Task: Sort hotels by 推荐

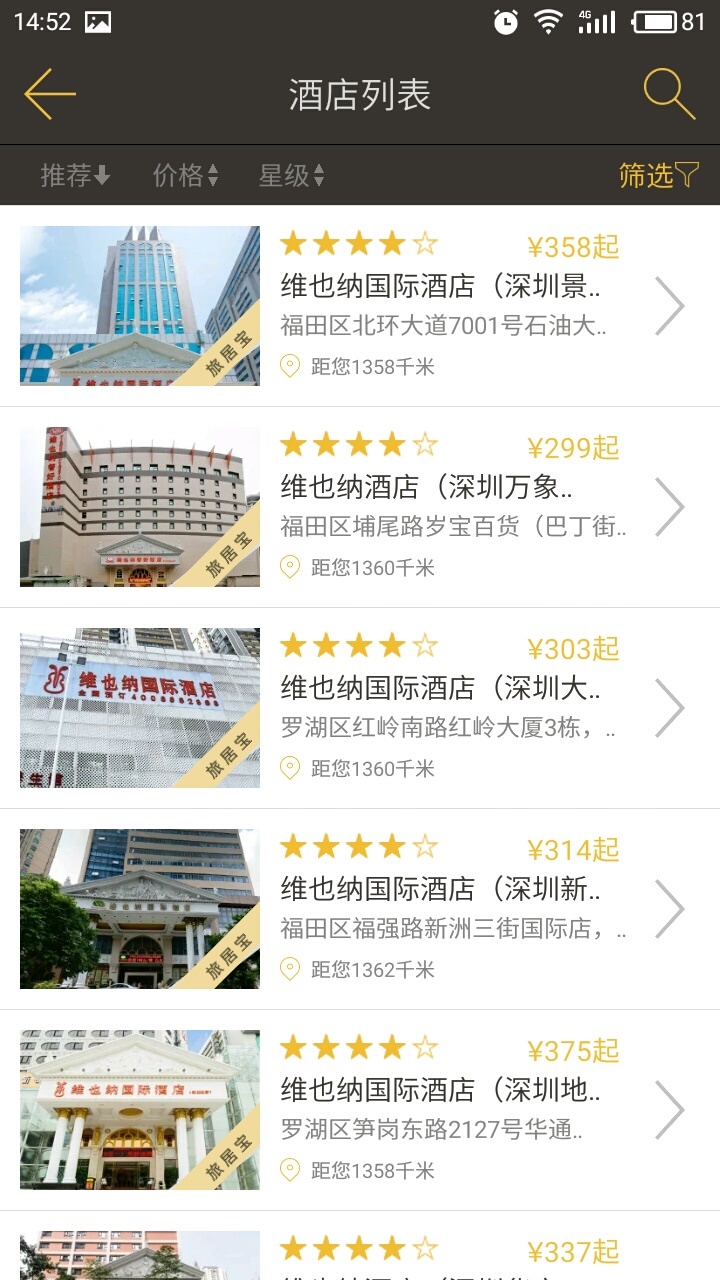Action: click(75, 176)
